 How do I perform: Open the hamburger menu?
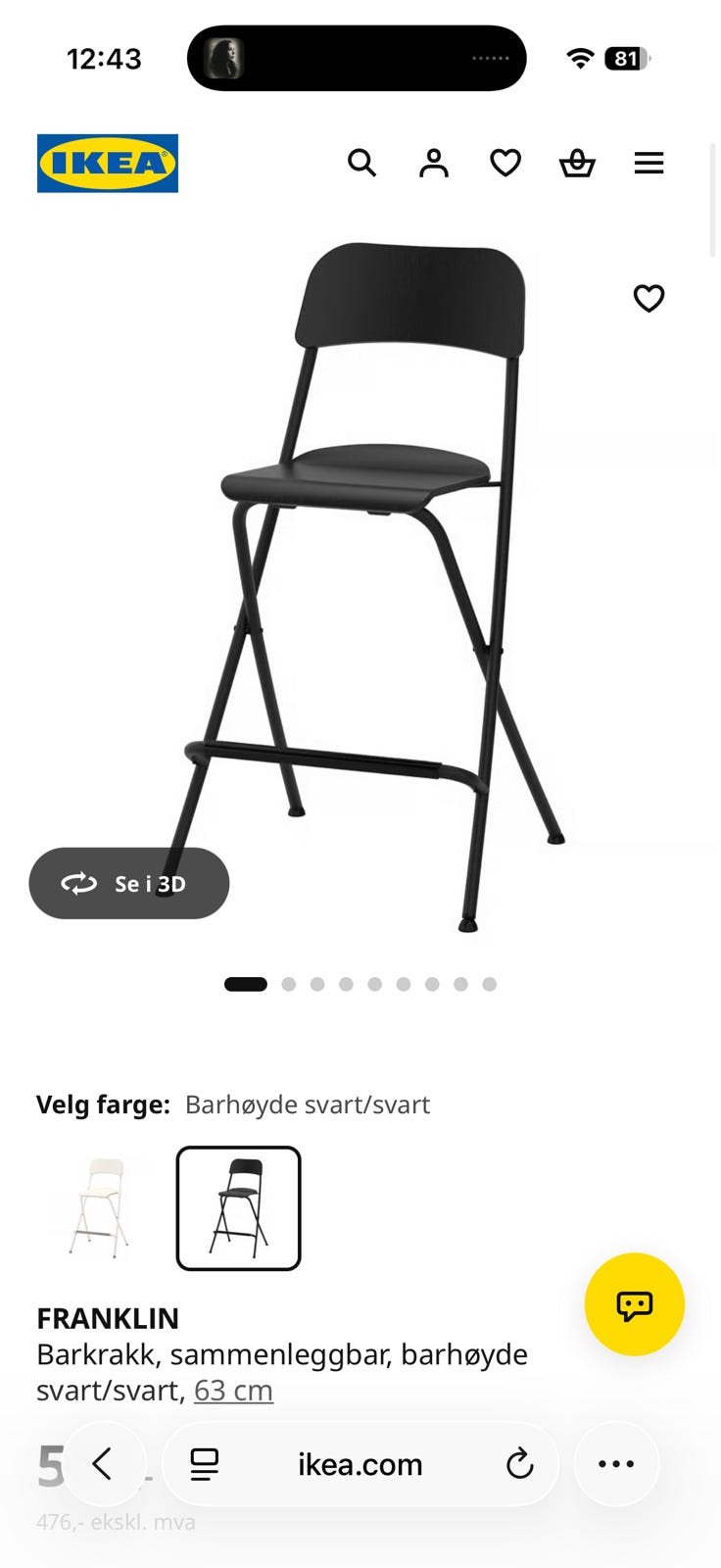(x=649, y=163)
